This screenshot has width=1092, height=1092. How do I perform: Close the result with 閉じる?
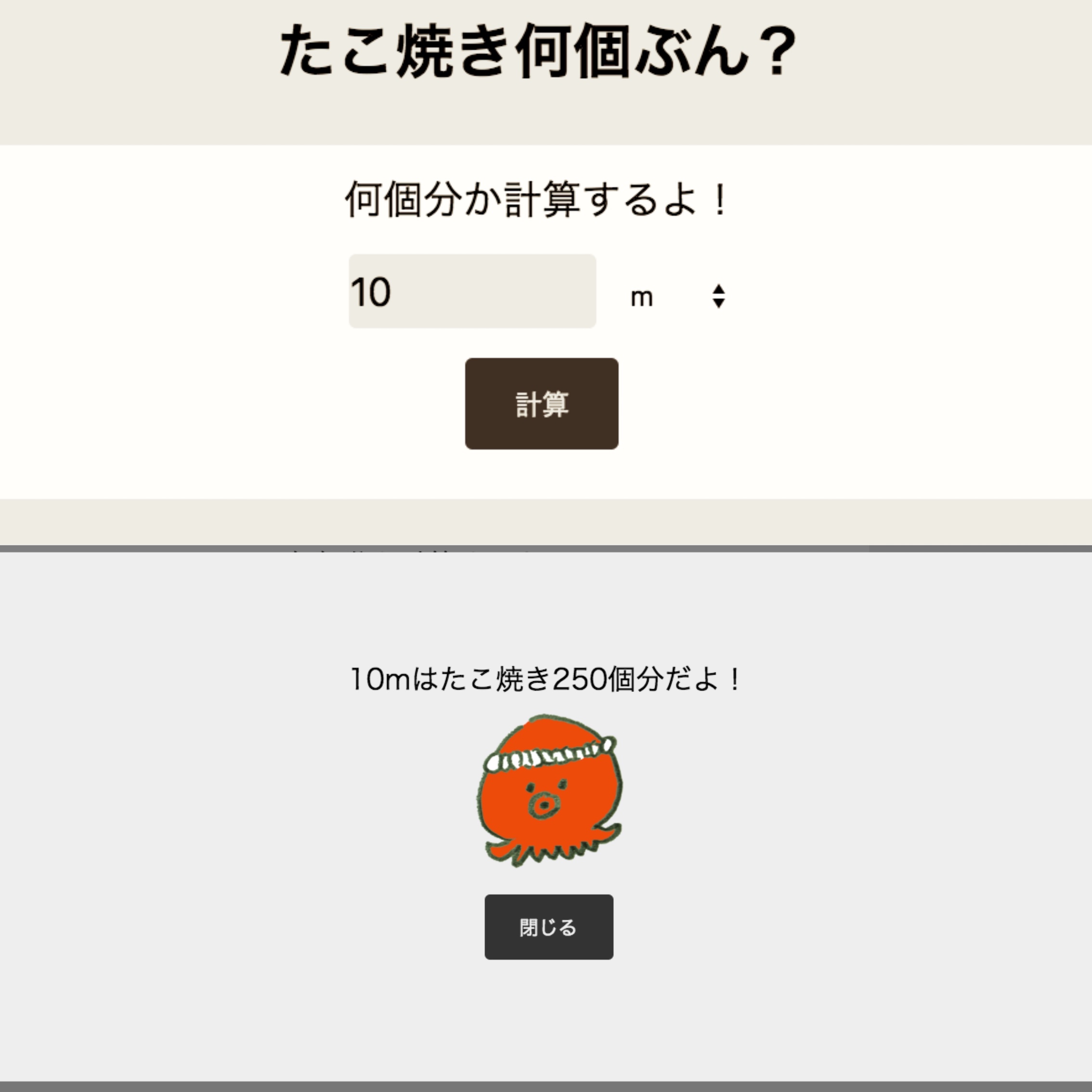tap(548, 927)
